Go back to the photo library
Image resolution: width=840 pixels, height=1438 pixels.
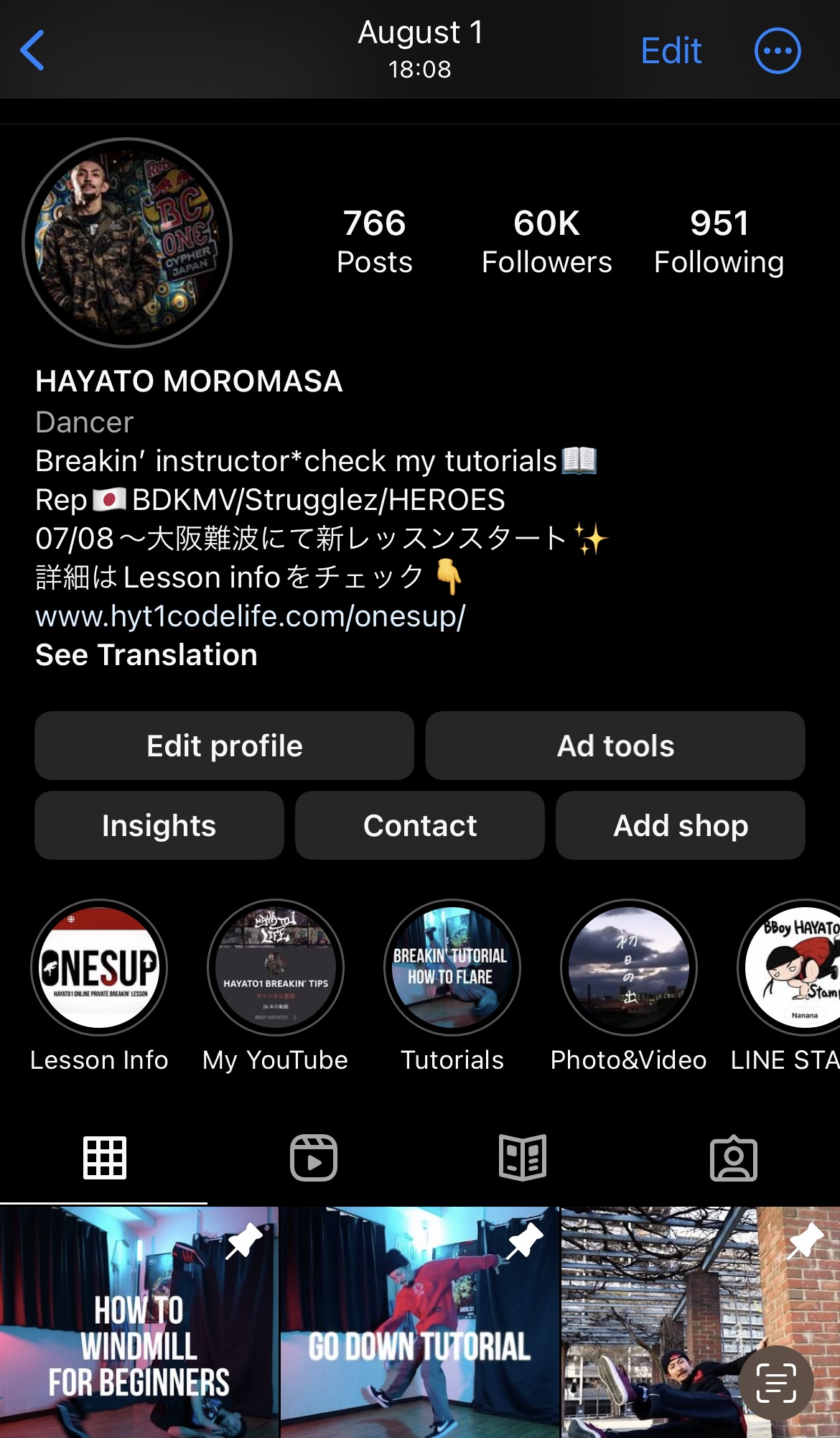tap(32, 50)
